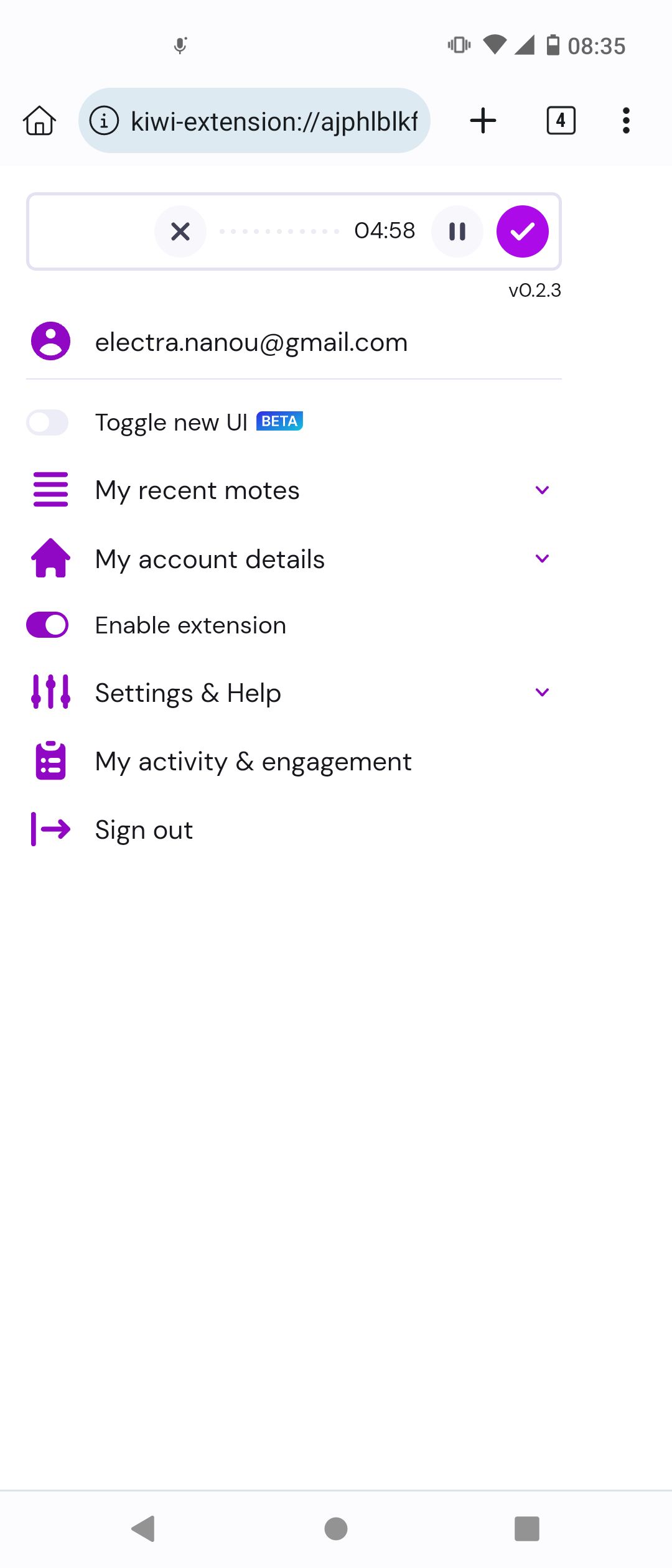Show the open tabs switcher

click(x=561, y=121)
